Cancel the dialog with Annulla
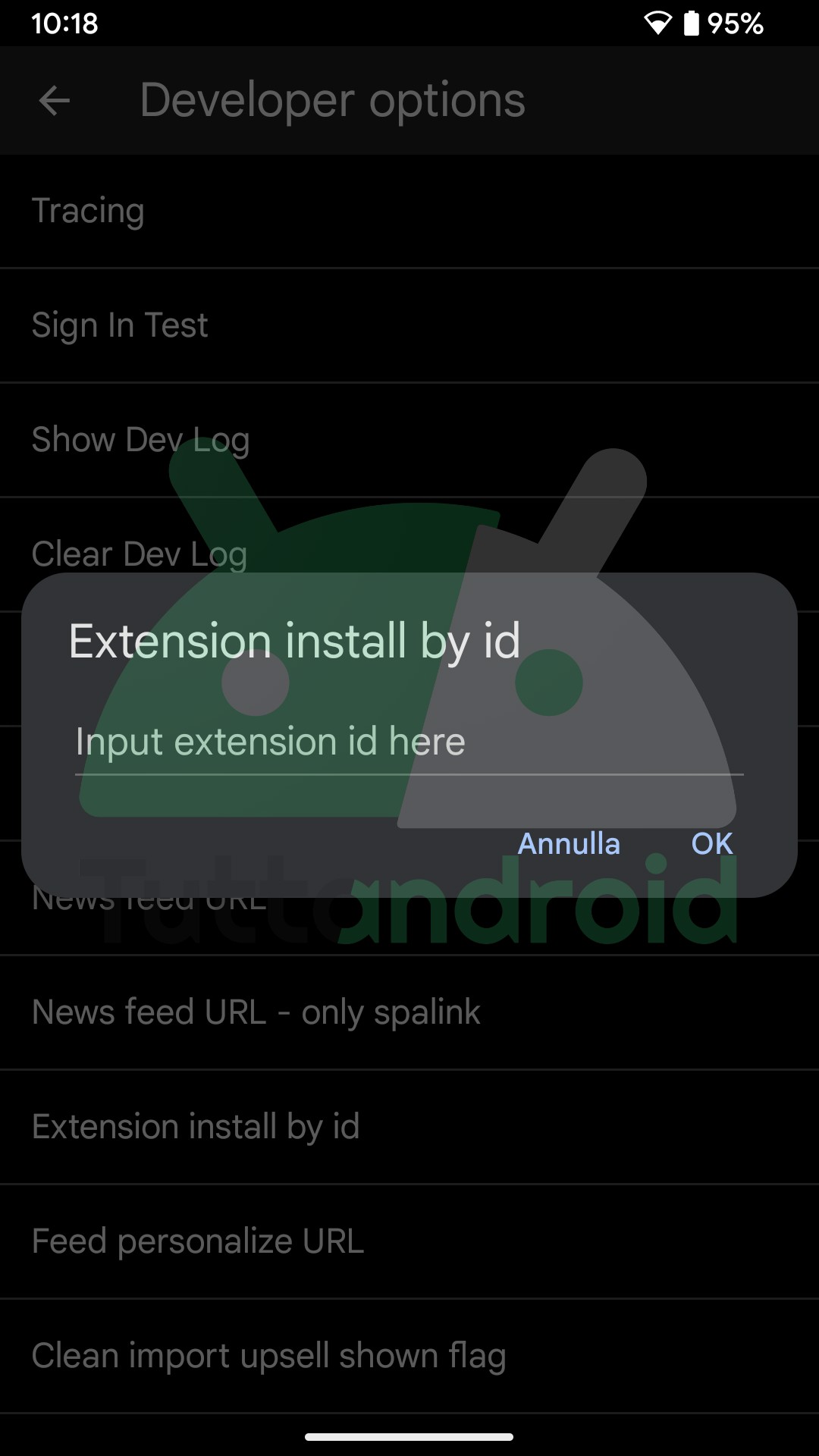Image resolution: width=819 pixels, height=1456 pixels. (569, 843)
